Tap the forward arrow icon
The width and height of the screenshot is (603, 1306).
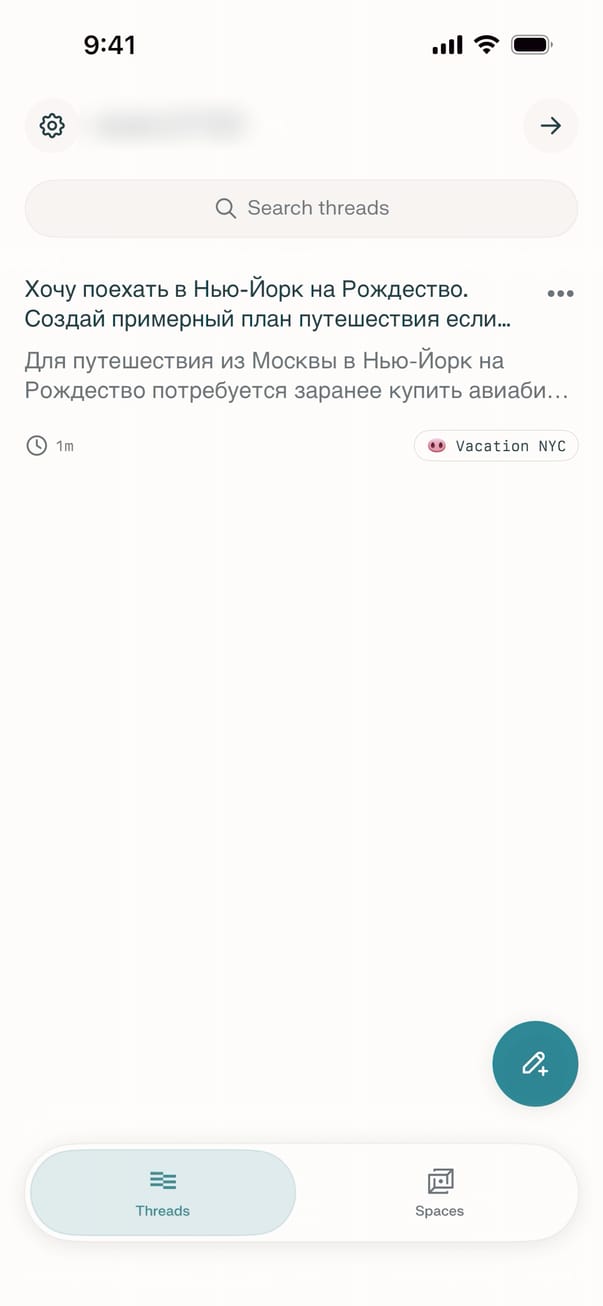(550, 126)
